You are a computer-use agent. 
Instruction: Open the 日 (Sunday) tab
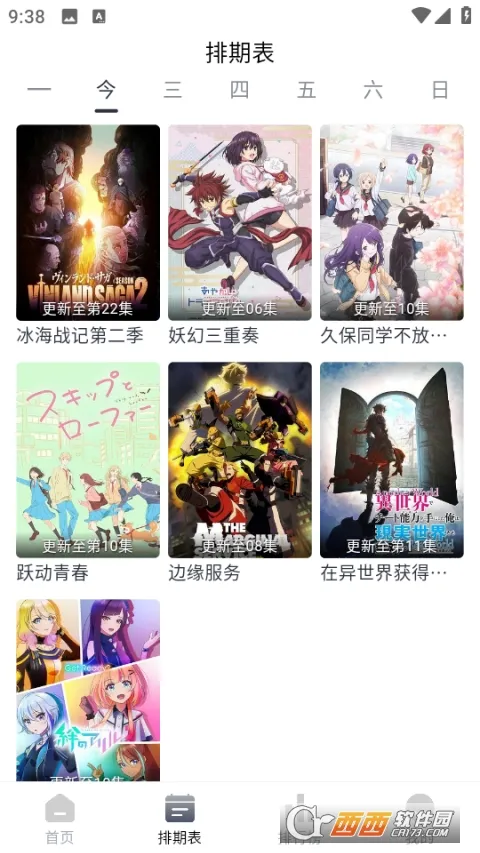[x=440, y=90]
